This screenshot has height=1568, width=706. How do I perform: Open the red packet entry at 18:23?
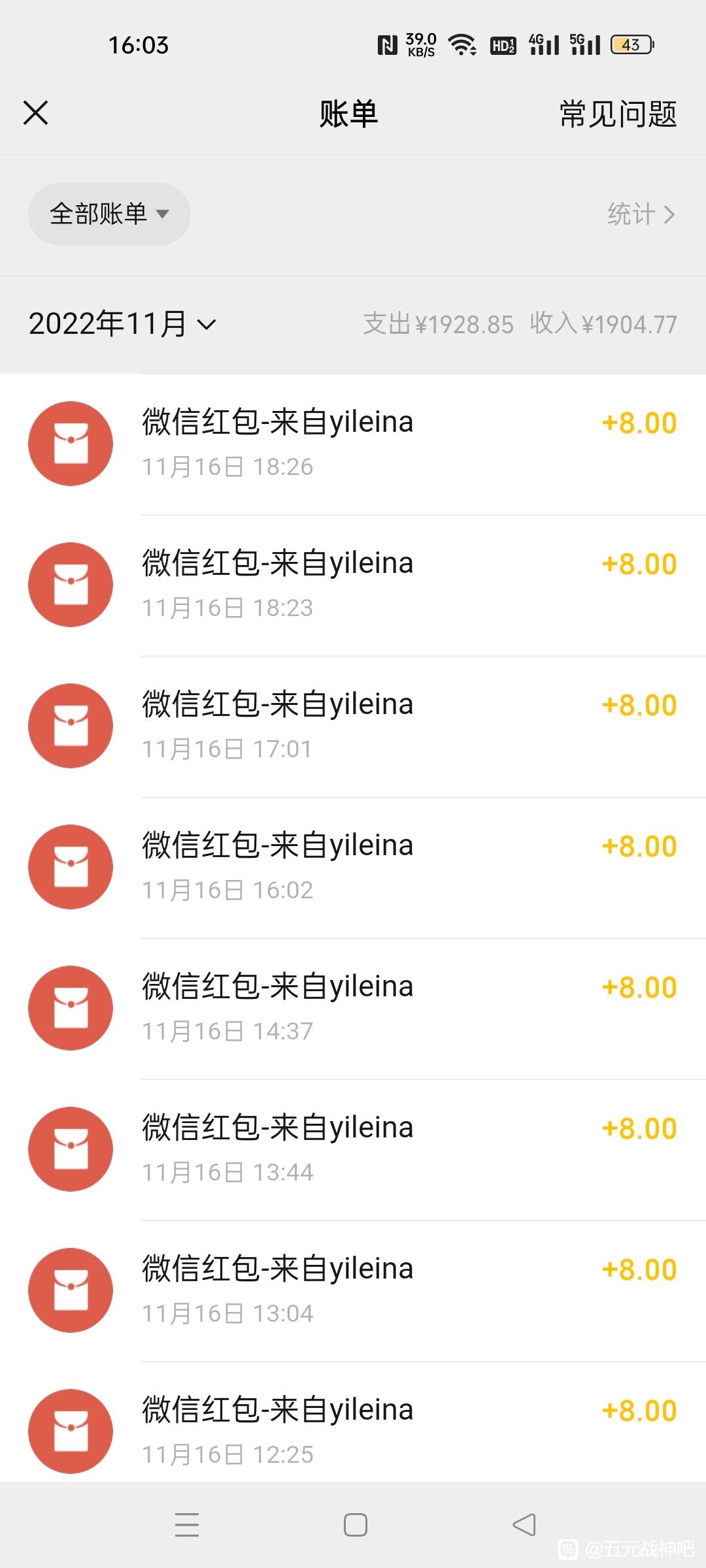(353, 585)
